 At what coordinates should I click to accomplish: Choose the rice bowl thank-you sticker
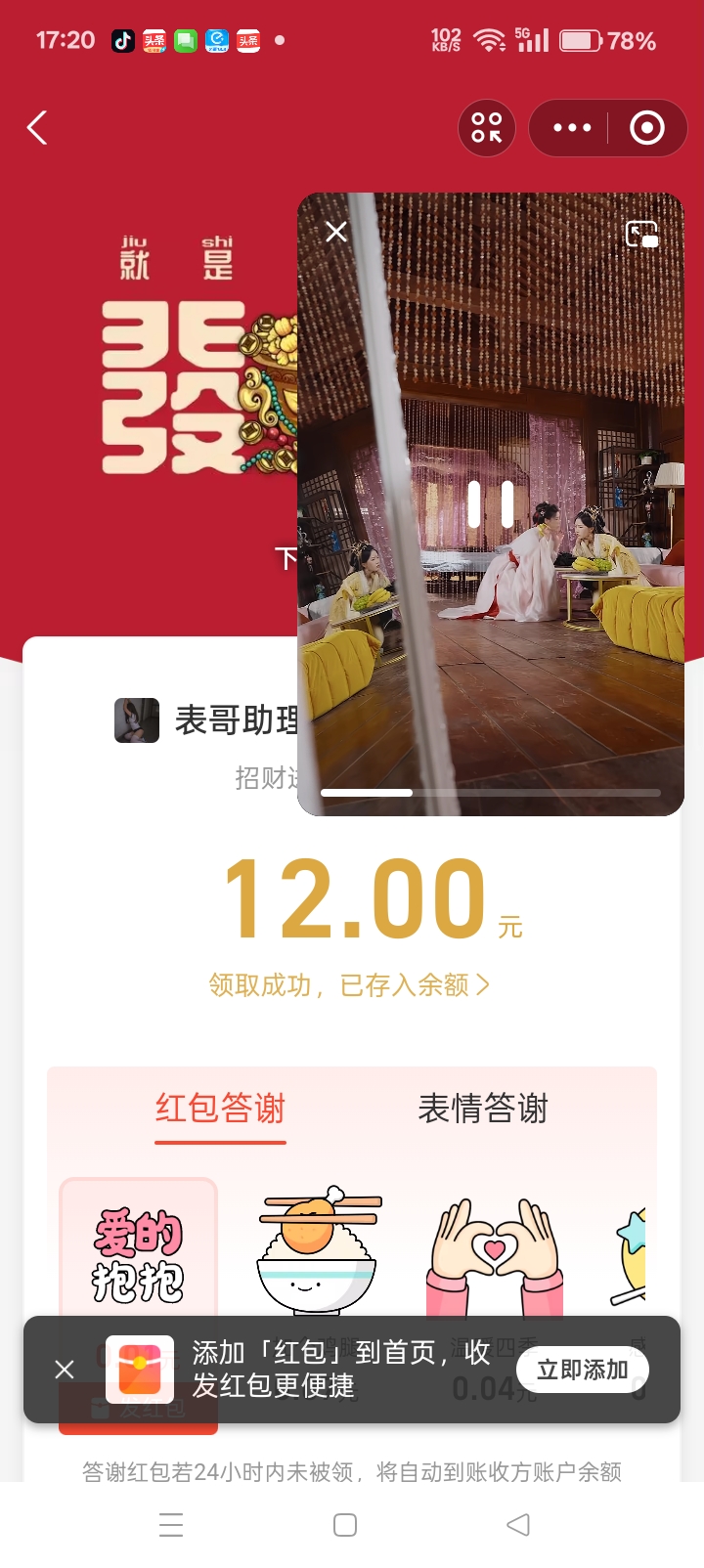pos(318,1251)
